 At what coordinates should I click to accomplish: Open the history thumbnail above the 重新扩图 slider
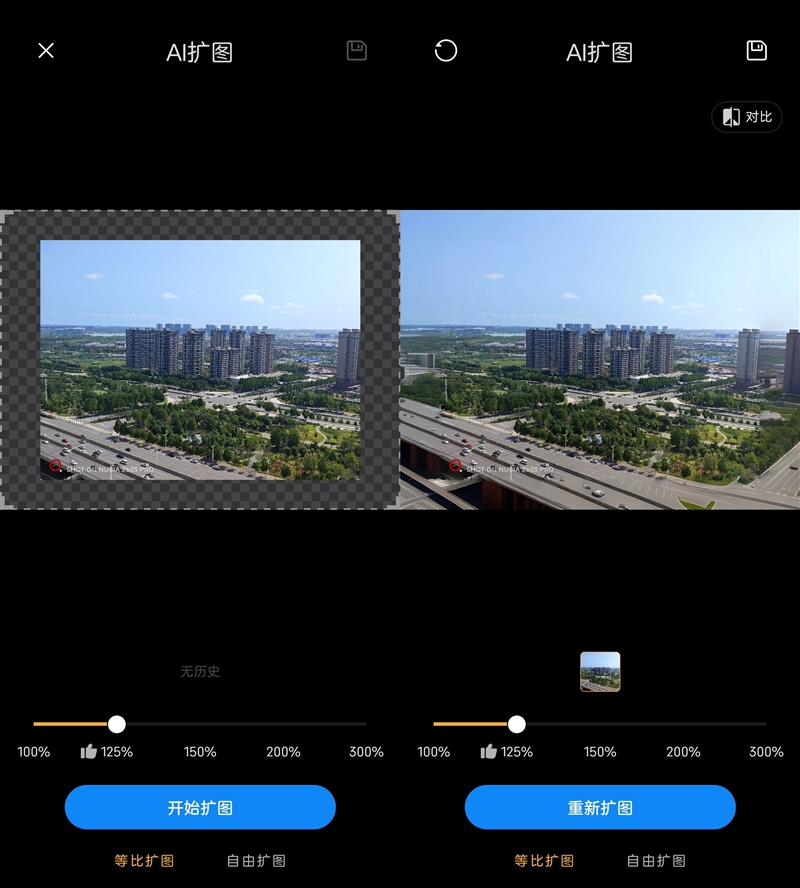600,672
